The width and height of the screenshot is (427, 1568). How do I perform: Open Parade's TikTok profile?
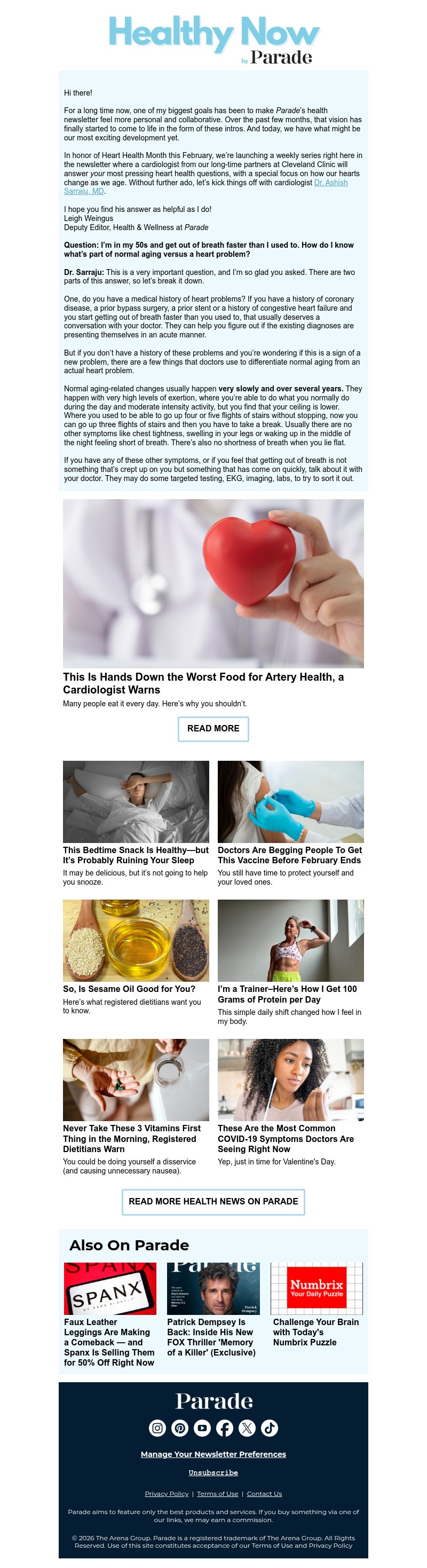(270, 1428)
